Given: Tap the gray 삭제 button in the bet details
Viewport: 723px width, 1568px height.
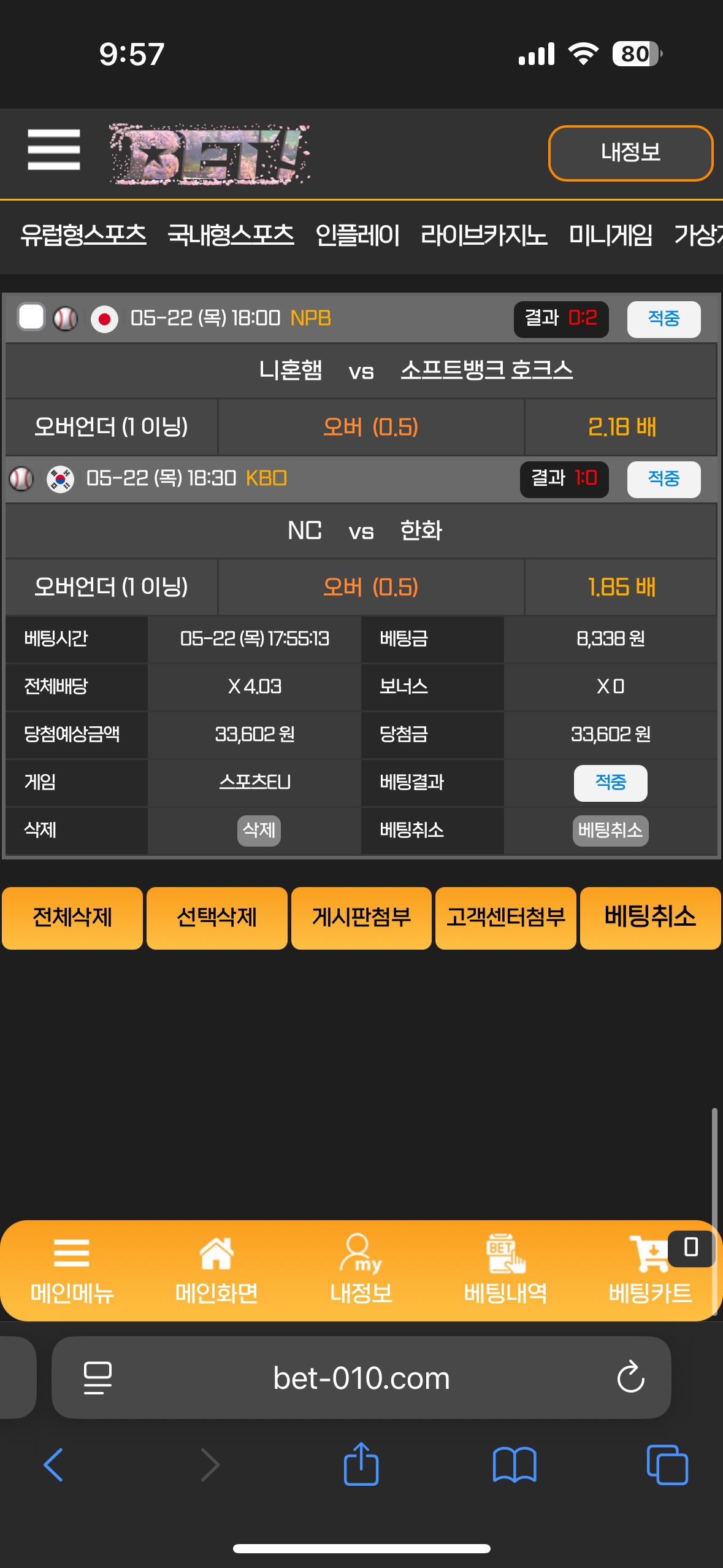Looking at the screenshot, I should click(259, 831).
